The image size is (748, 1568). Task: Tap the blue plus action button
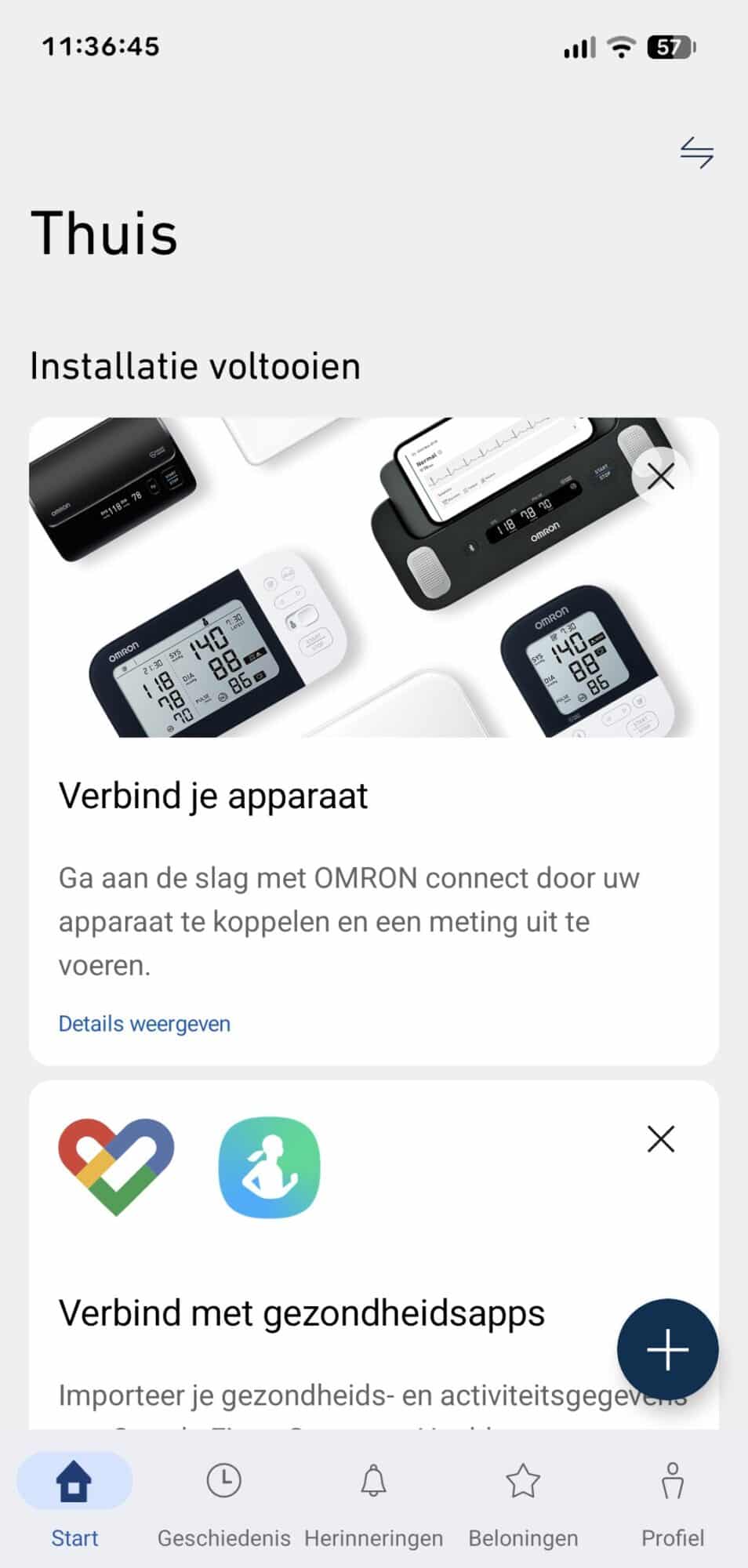tap(667, 1350)
